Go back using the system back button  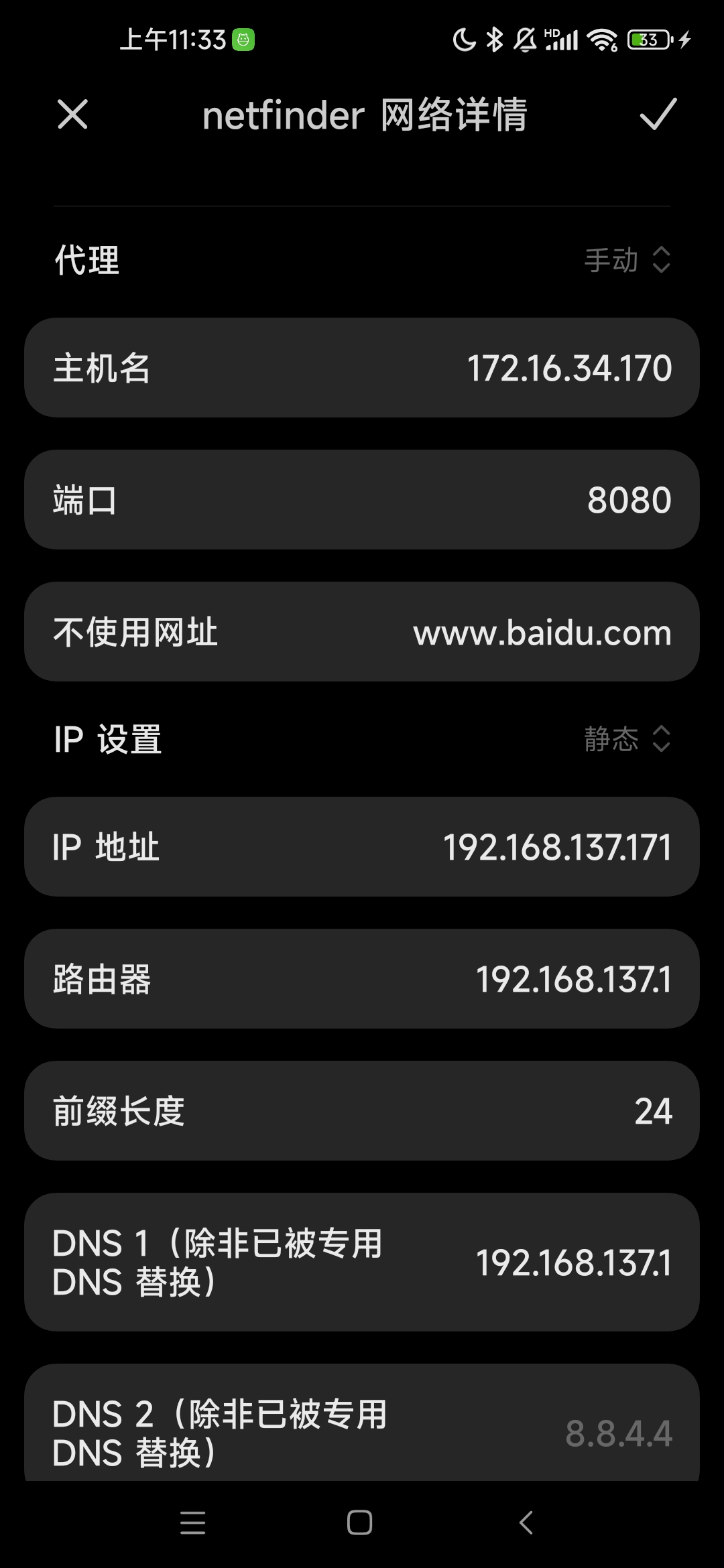click(x=526, y=1522)
